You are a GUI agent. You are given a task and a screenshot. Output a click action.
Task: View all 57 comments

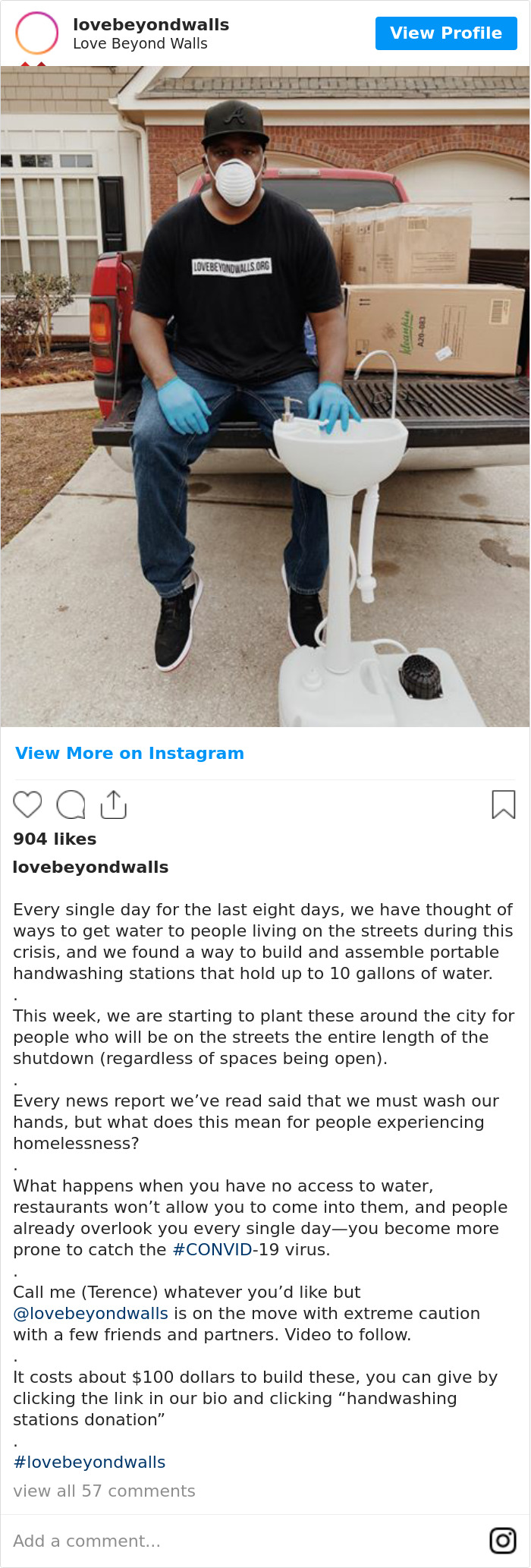pos(104,1491)
